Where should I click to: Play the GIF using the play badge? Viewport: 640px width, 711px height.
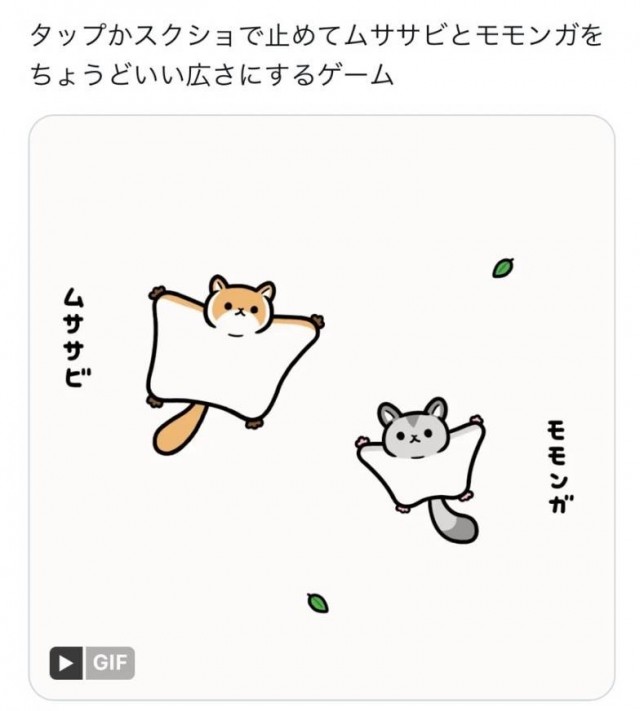pyautogui.click(x=66, y=663)
